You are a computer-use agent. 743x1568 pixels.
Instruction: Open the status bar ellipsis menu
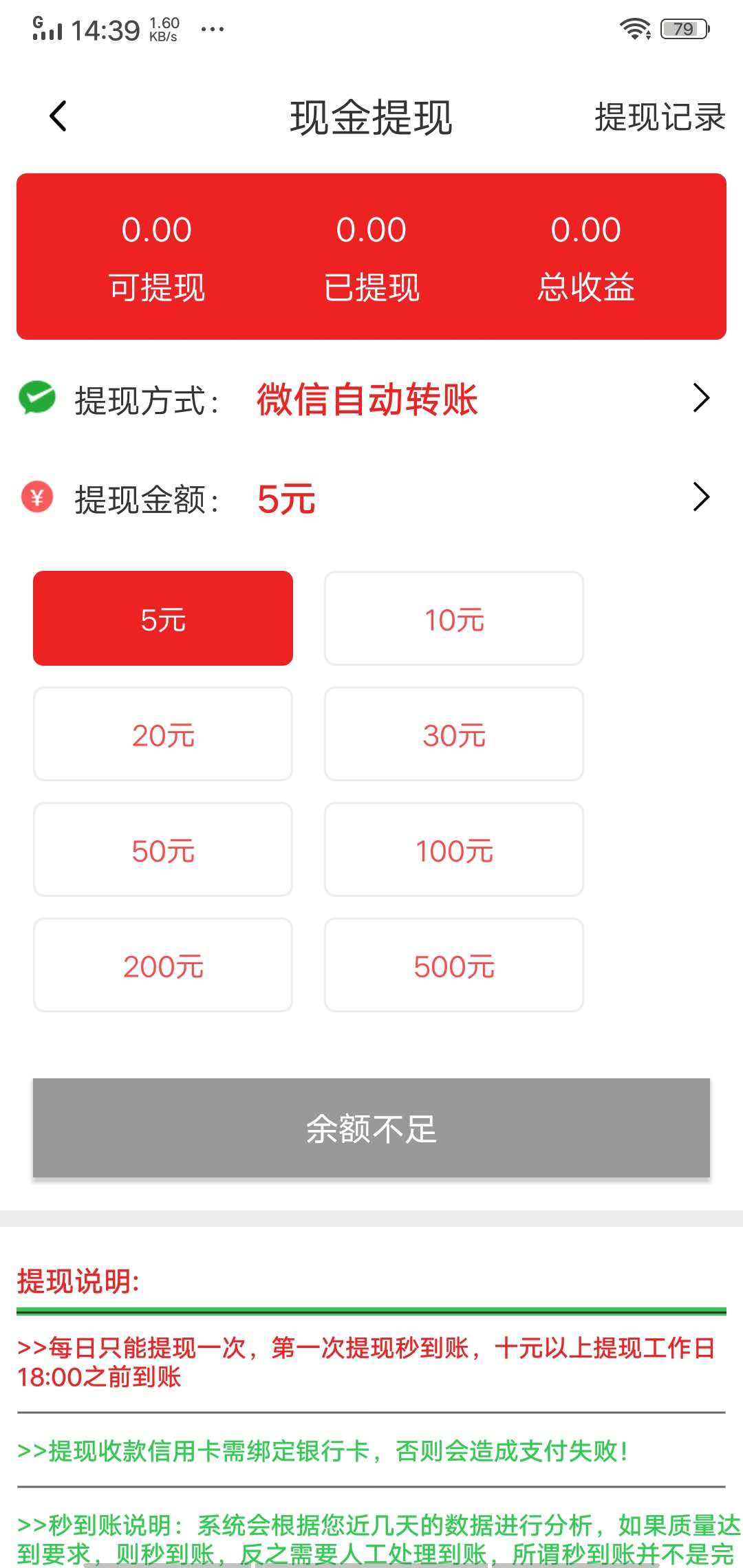pos(213,29)
